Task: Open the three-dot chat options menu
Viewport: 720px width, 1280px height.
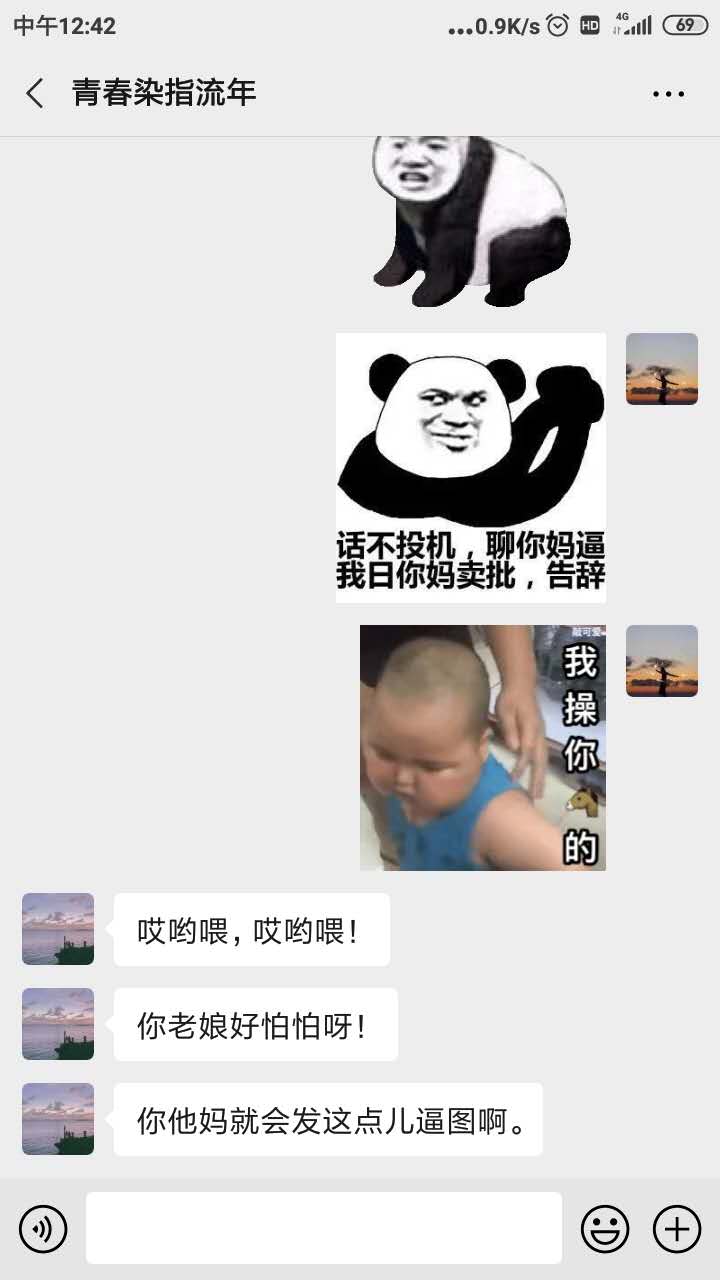Action: pyautogui.click(x=668, y=94)
